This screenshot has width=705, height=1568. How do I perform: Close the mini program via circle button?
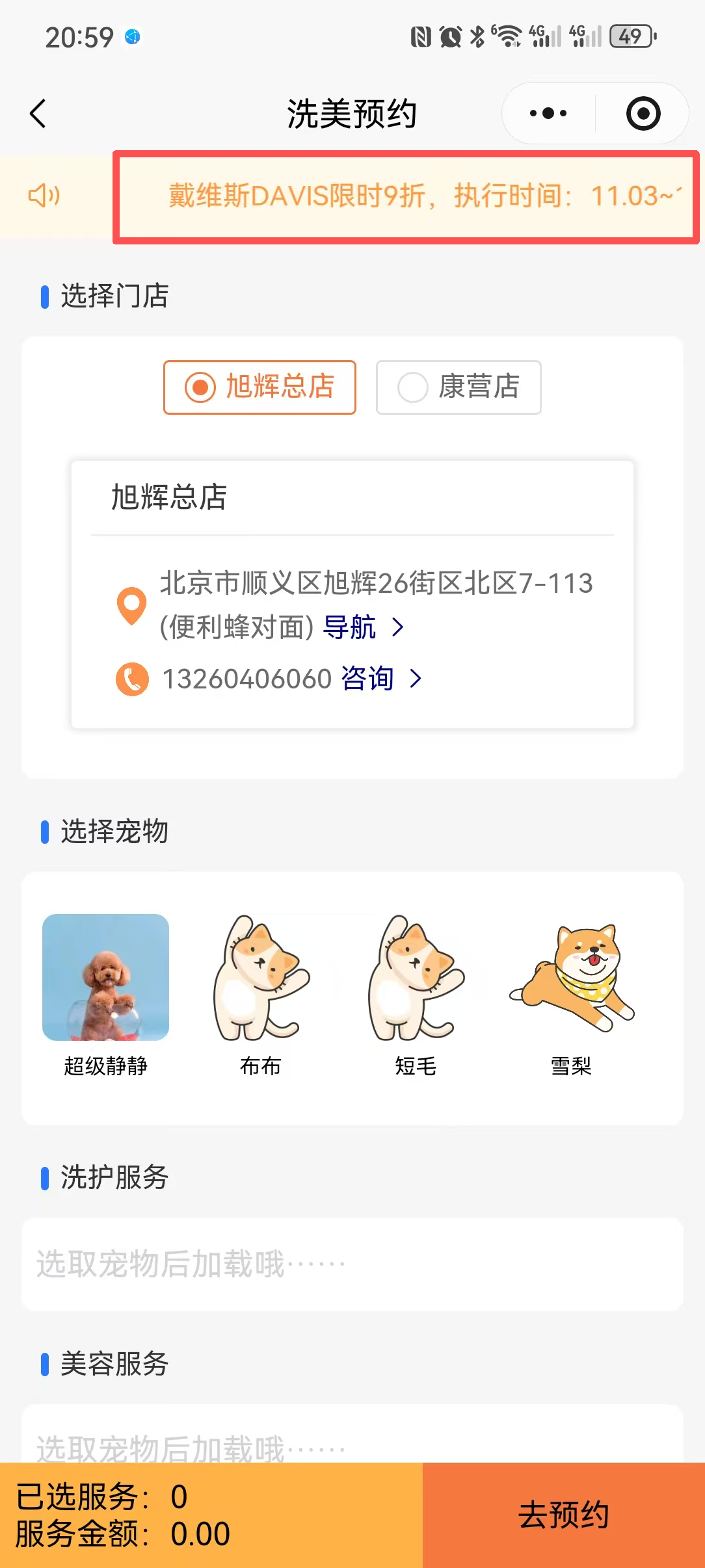(x=643, y=114)
